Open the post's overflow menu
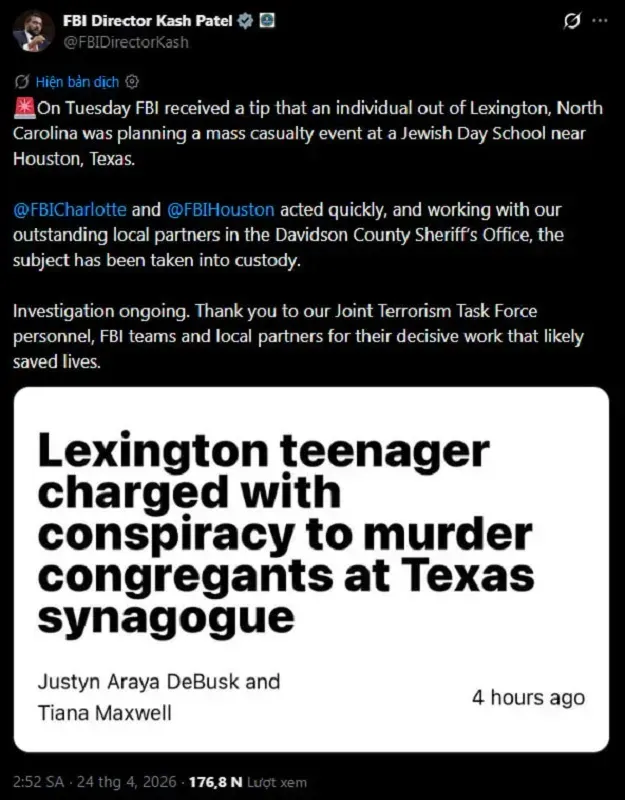The width and height of the screenshot is (625, 800). (602, 21)
